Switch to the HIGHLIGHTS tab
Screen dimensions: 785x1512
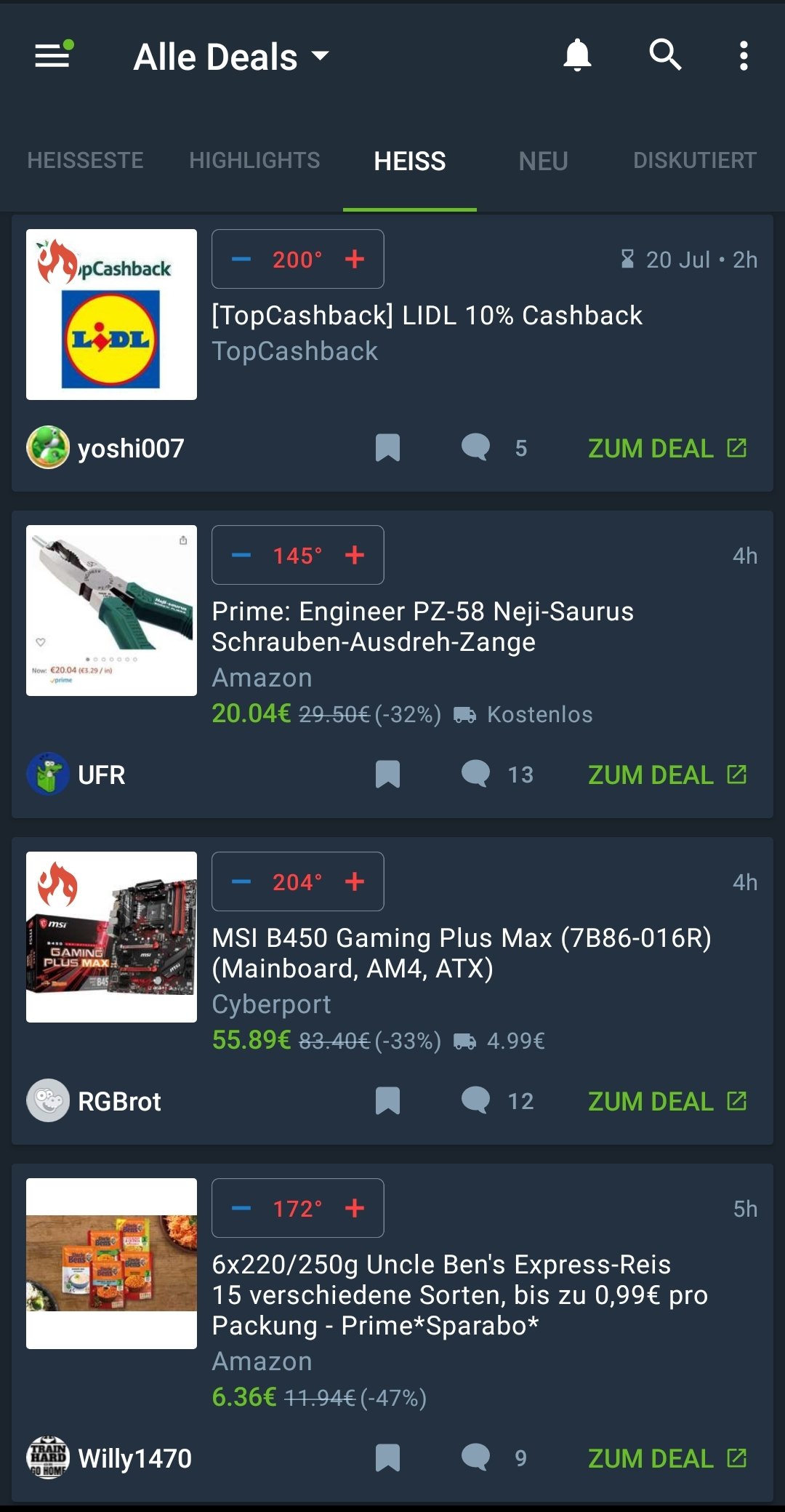tap(253, 161)
